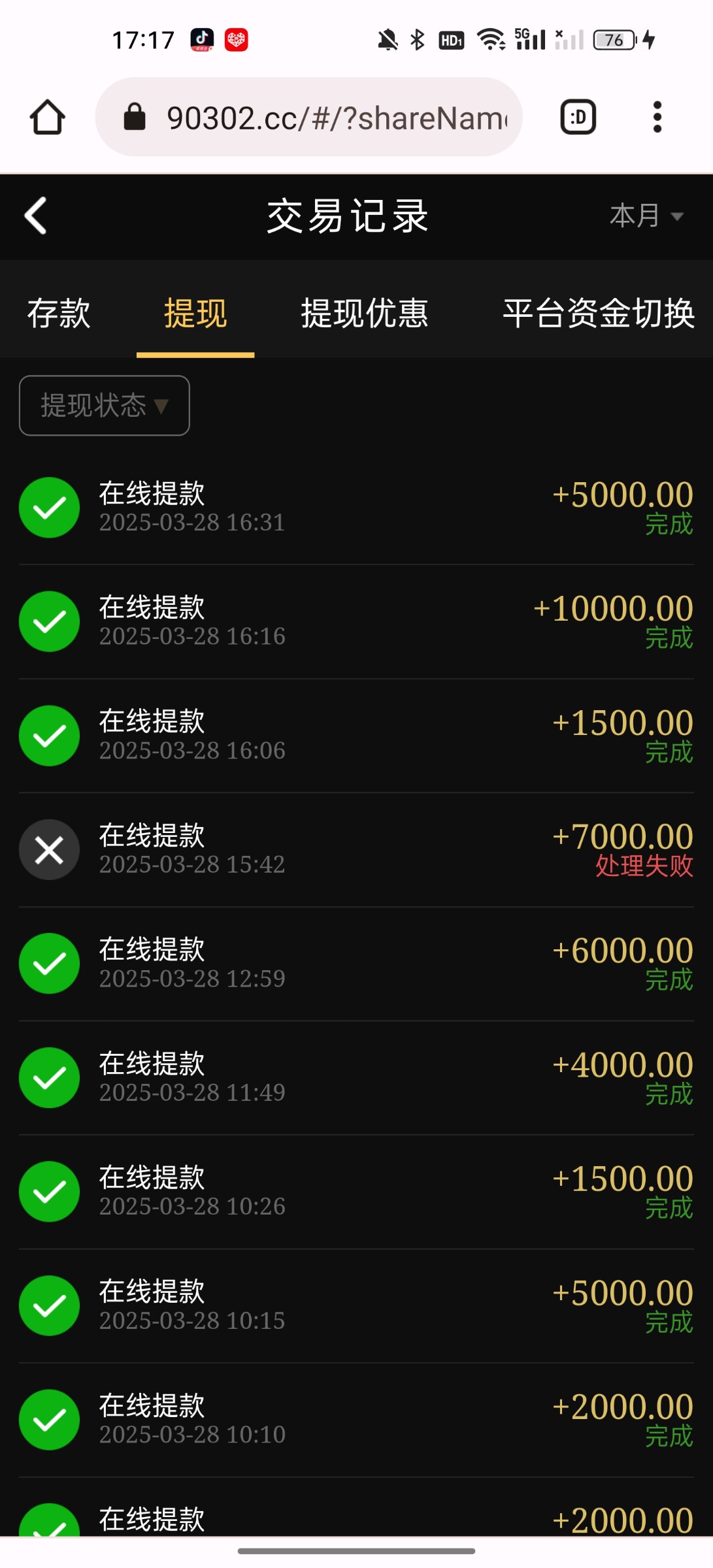Open the withdrawal record from 16:31
The width and height of the screenshot is (713, 1568).
click(x=356, y=508)
